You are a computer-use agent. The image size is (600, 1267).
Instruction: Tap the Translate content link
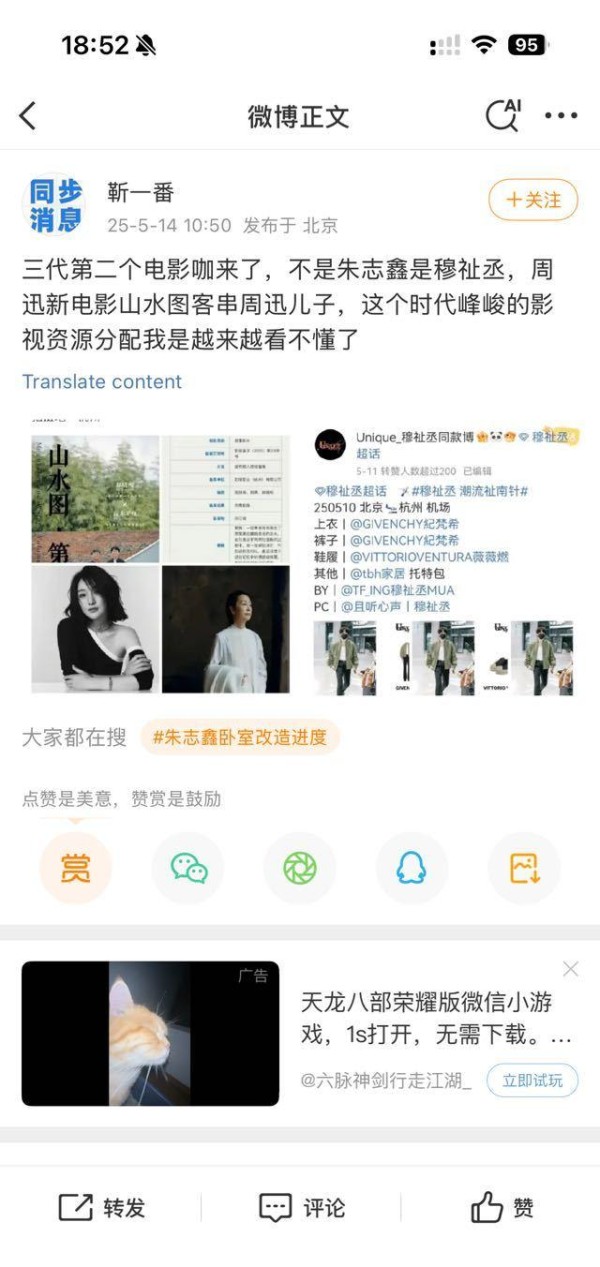[x=102, y=382]
